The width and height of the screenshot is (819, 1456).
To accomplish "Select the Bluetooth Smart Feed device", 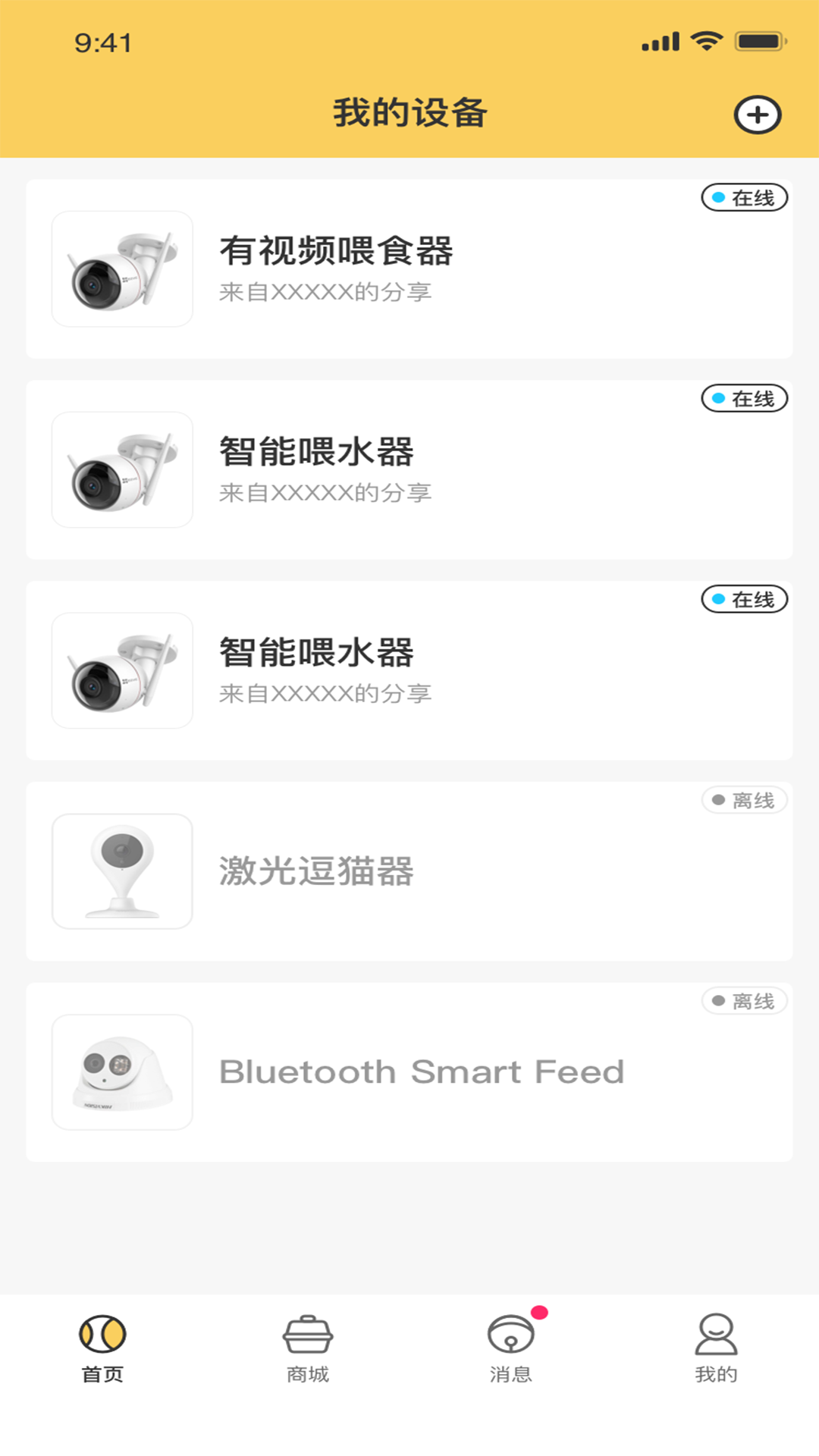I will (409, 1072).
